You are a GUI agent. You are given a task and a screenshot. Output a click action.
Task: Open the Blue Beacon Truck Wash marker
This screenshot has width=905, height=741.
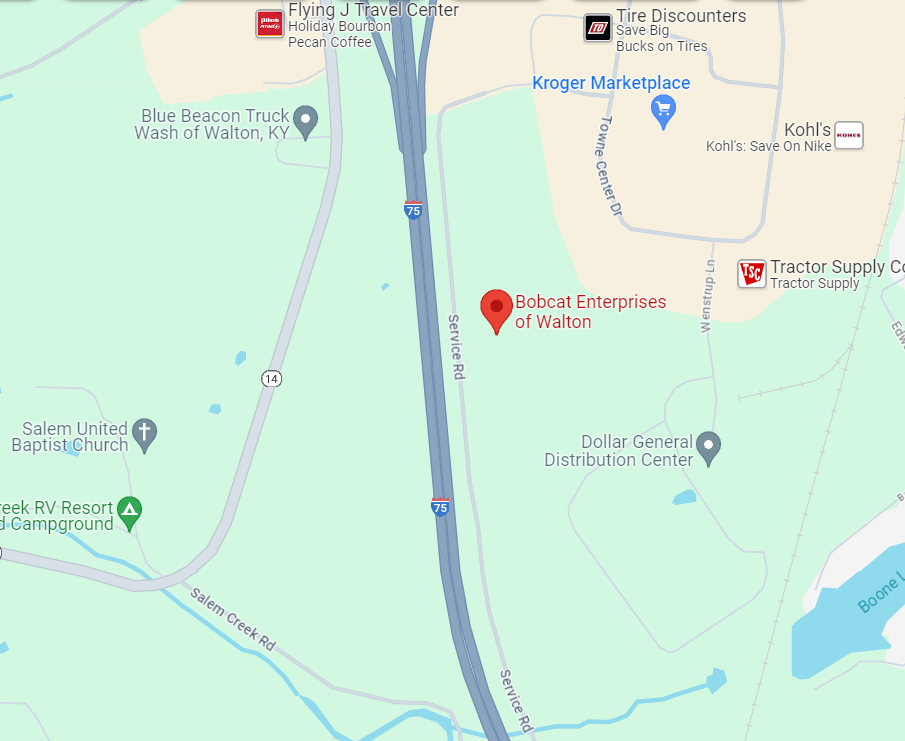[x=307, y=120]
